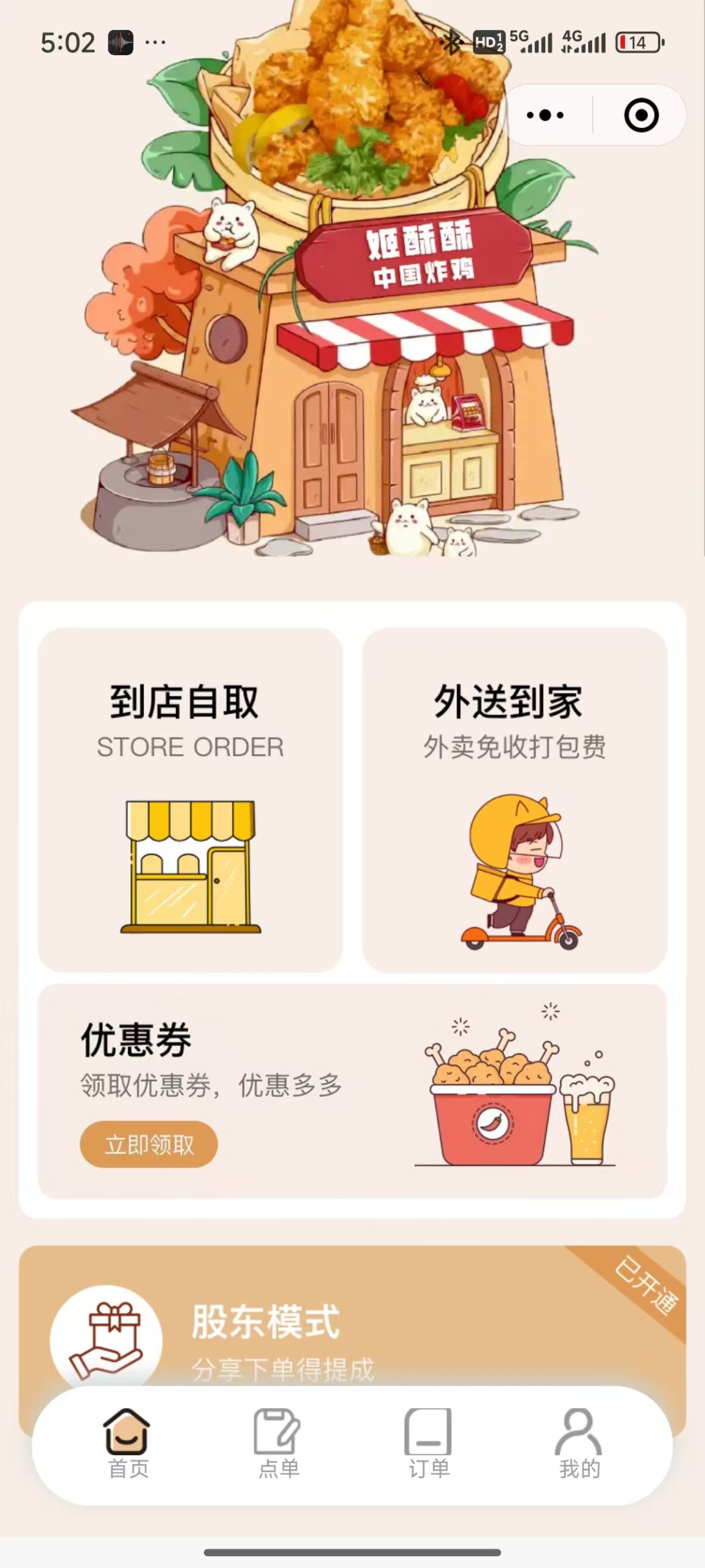Image resolution: width=705 pixels, height=1568 pixels.
Task: Open the 订单 orders tab
Action: (429, 1444)
